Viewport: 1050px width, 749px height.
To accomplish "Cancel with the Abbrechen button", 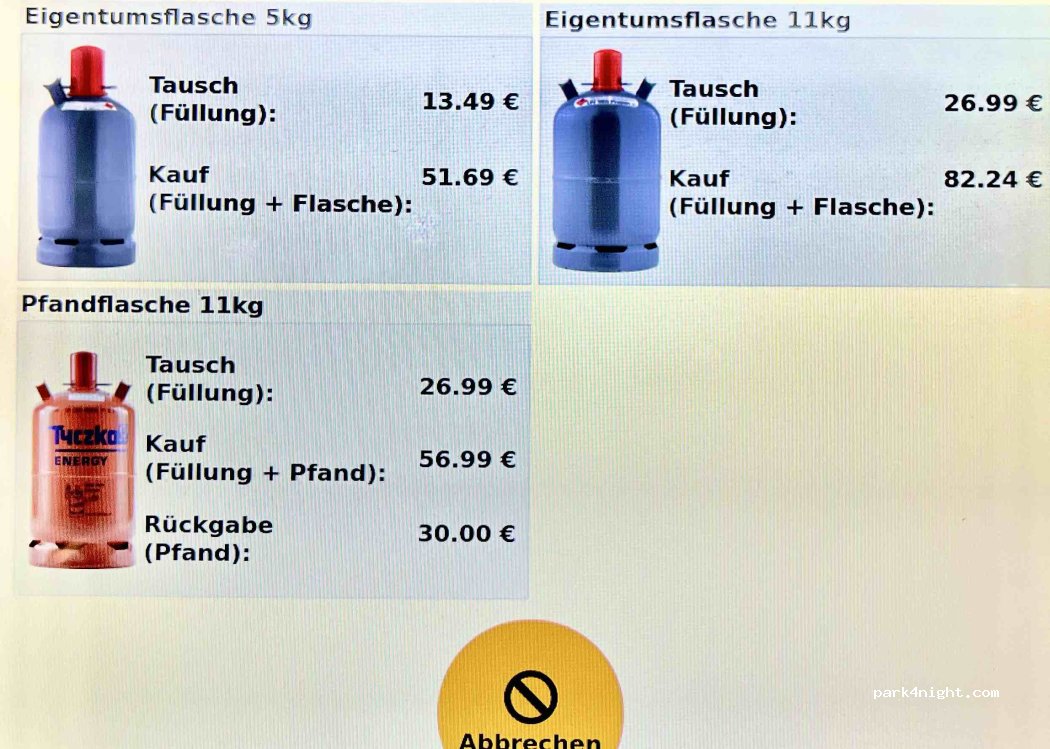I will click(x=530, y=700).
